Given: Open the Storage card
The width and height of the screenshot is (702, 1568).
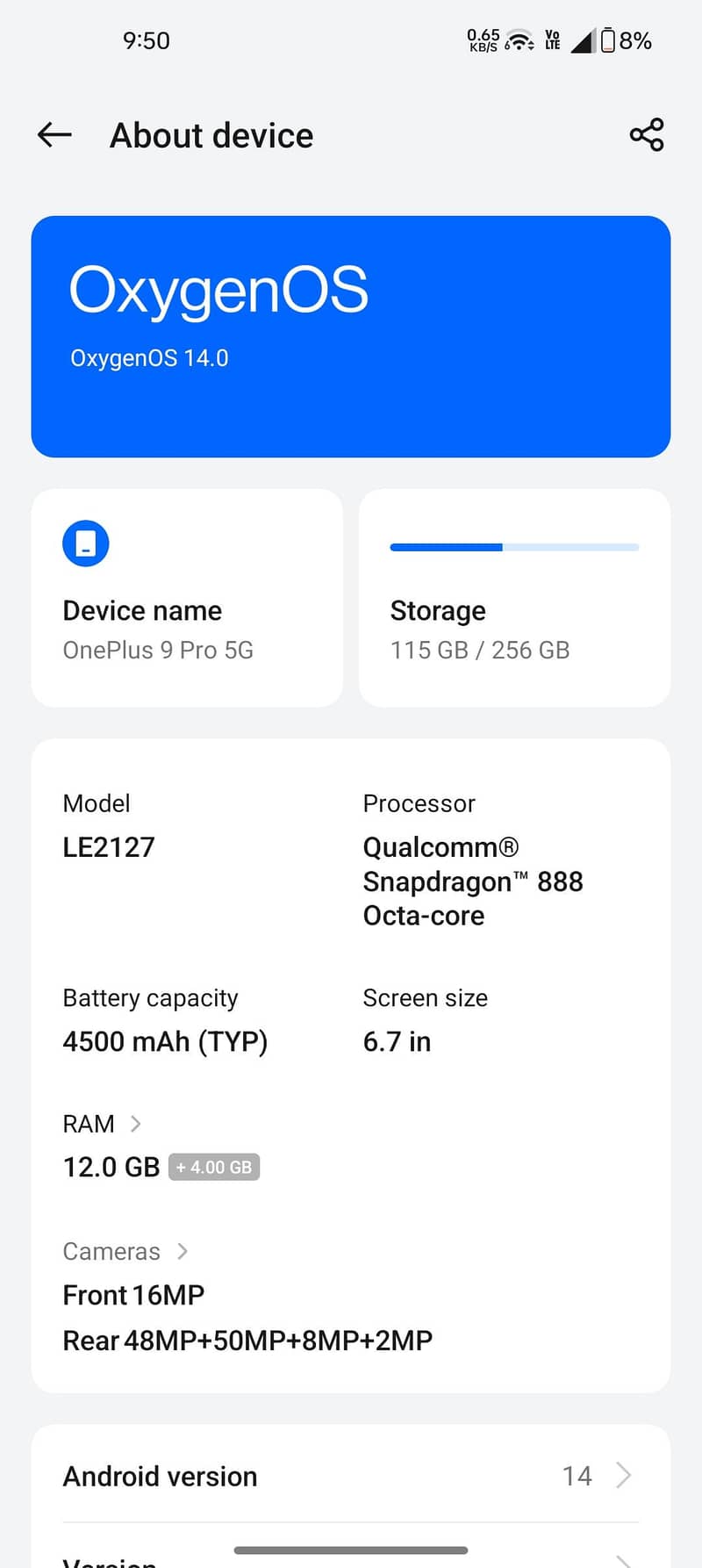Looking at the screenshot, I should pos(514,597).
